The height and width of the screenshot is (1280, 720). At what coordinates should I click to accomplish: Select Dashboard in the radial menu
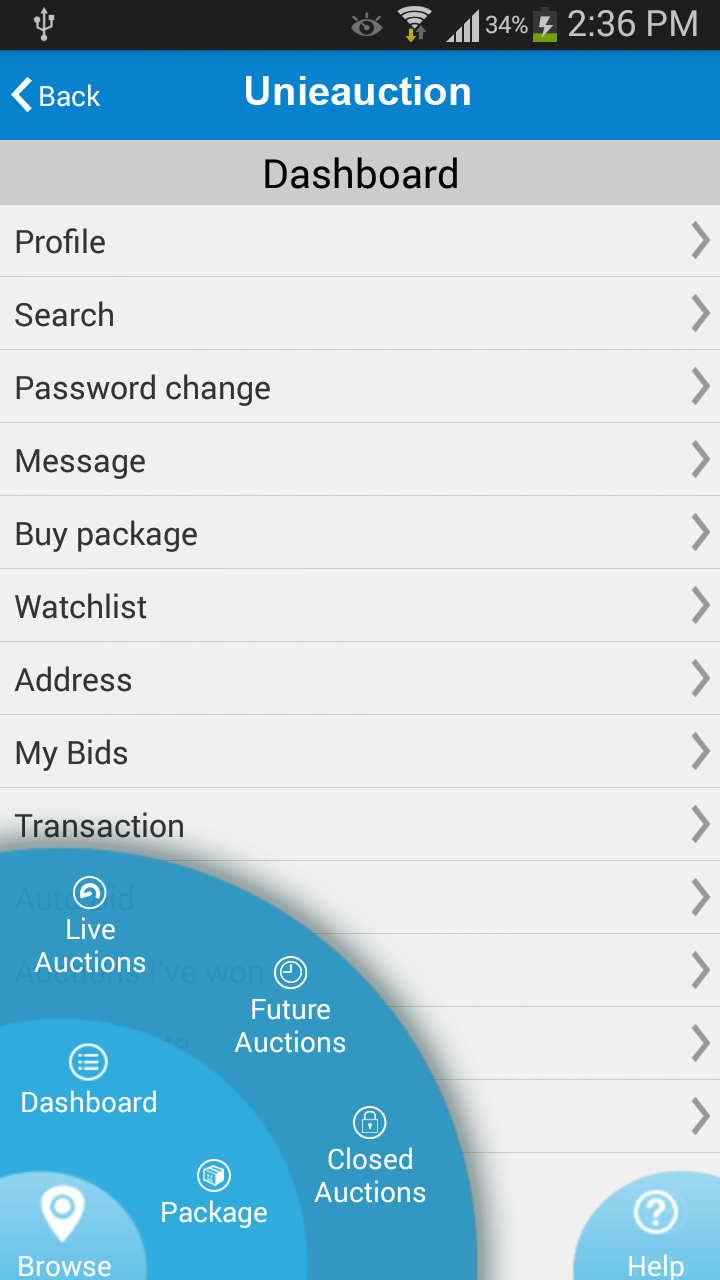89,1082
